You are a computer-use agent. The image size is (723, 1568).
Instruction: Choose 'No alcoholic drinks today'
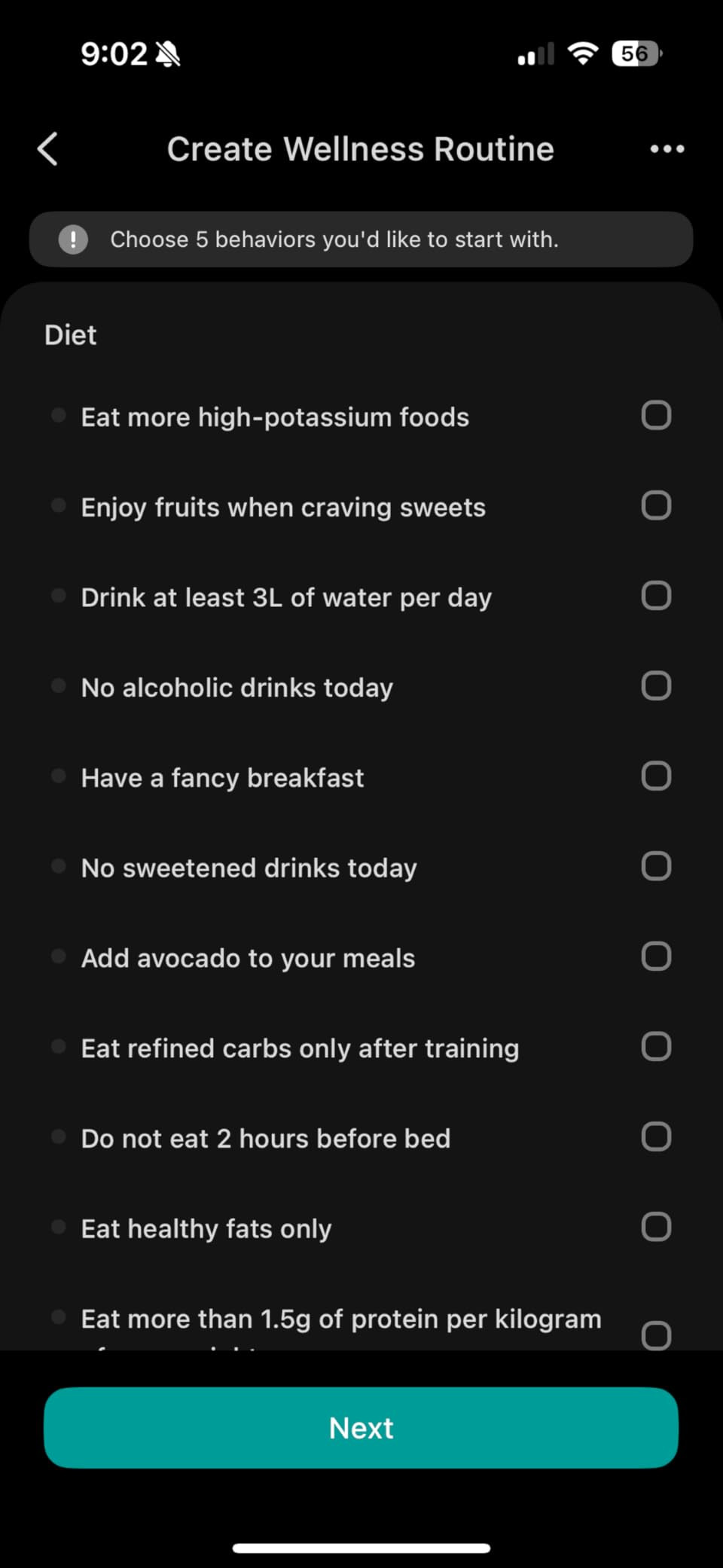[656, 686]
